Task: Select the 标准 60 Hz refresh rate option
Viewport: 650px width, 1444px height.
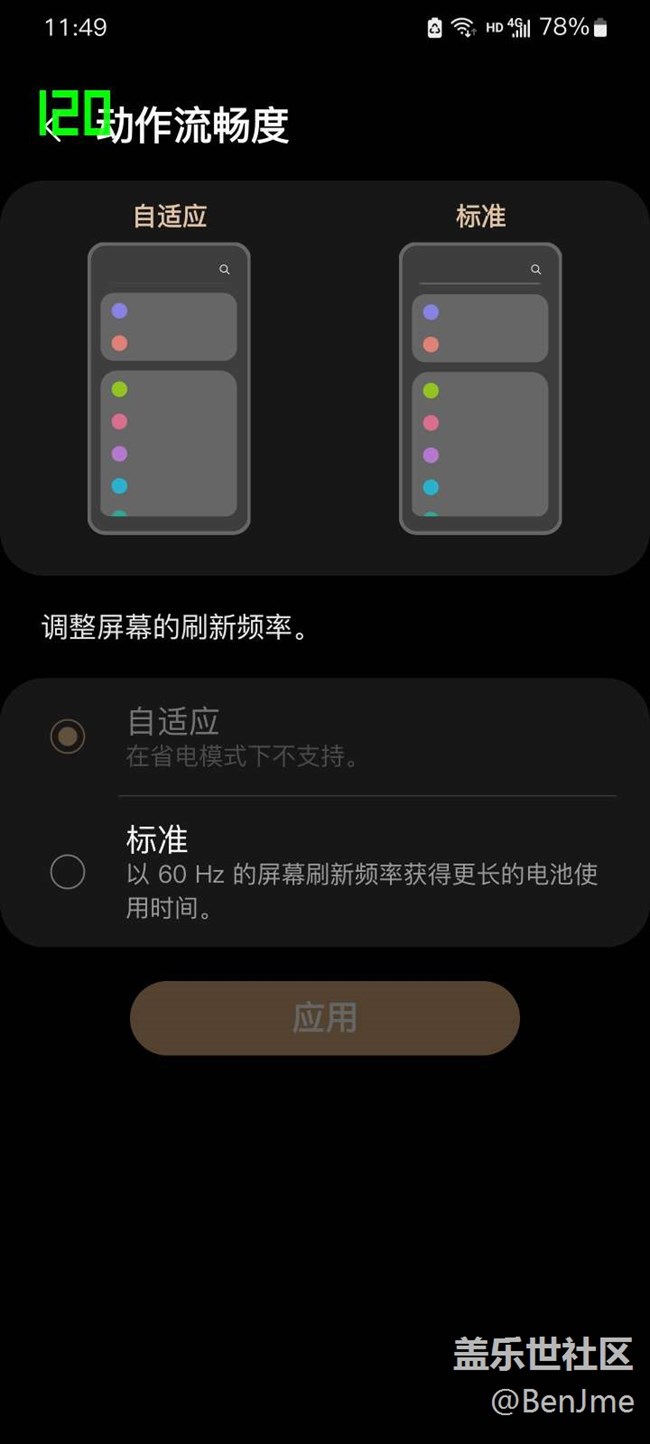Action: coord(68,872)
